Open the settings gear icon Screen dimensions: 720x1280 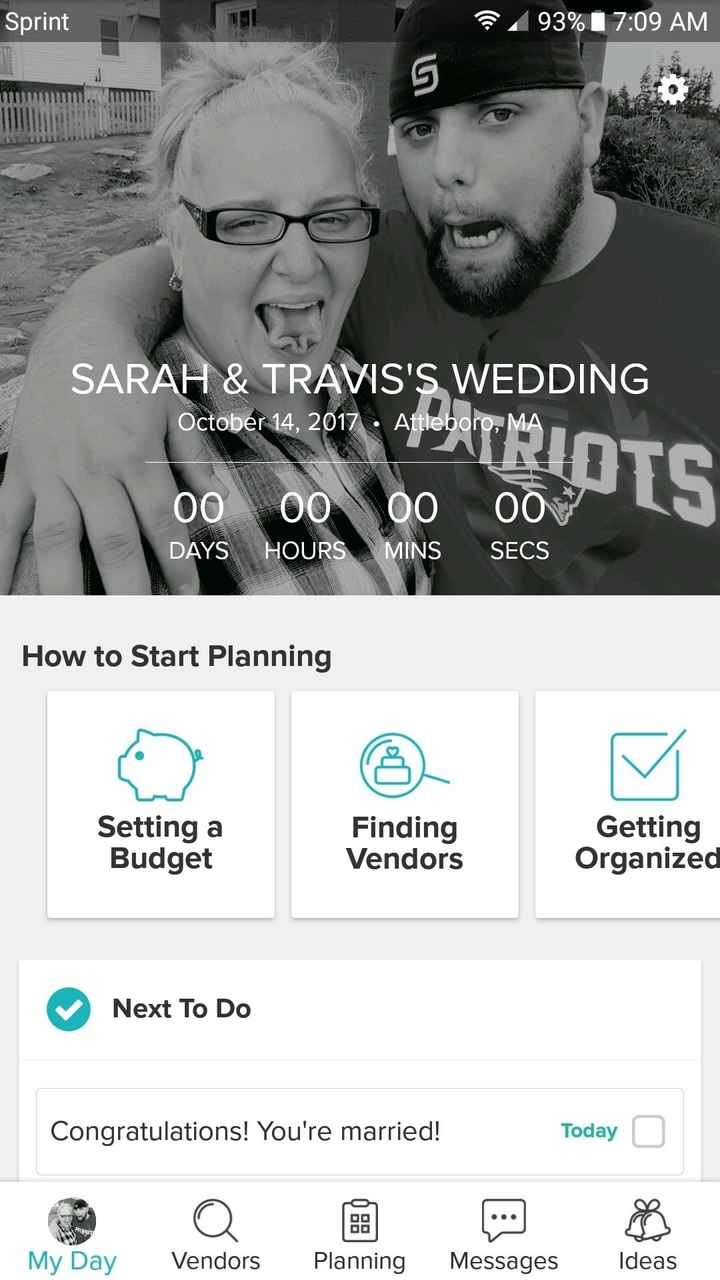(x=672, y=91)
